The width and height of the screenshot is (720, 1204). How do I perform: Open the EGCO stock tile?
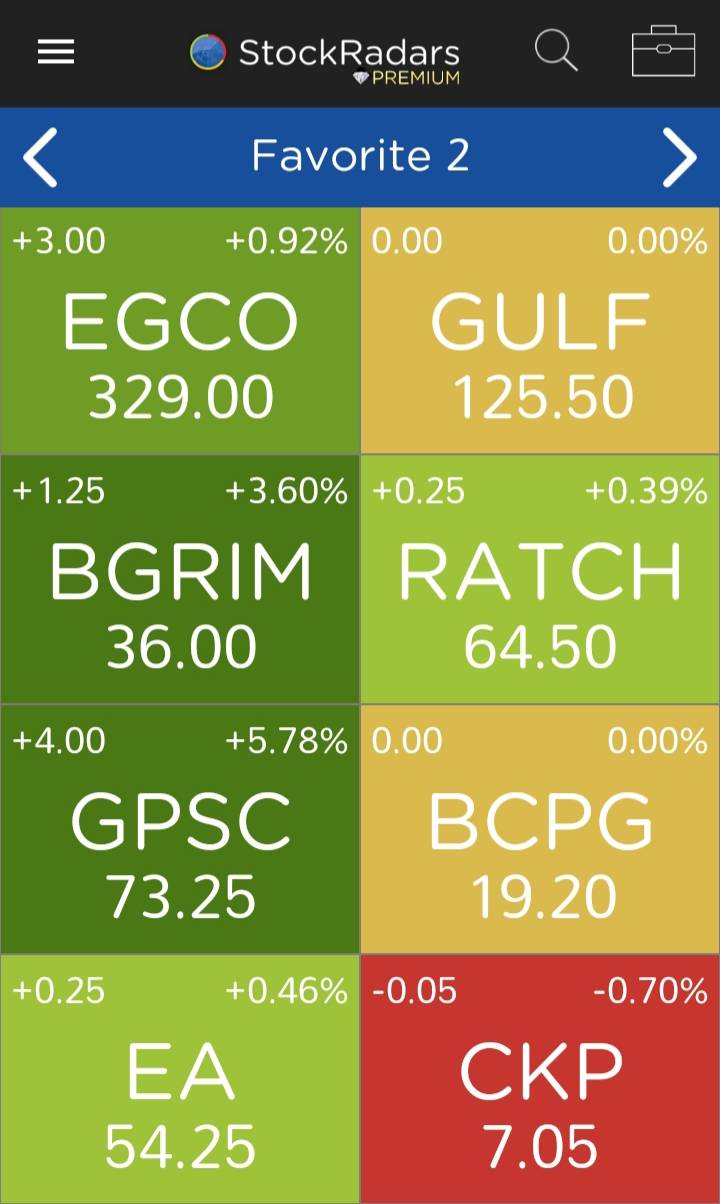tap(180, 331)
